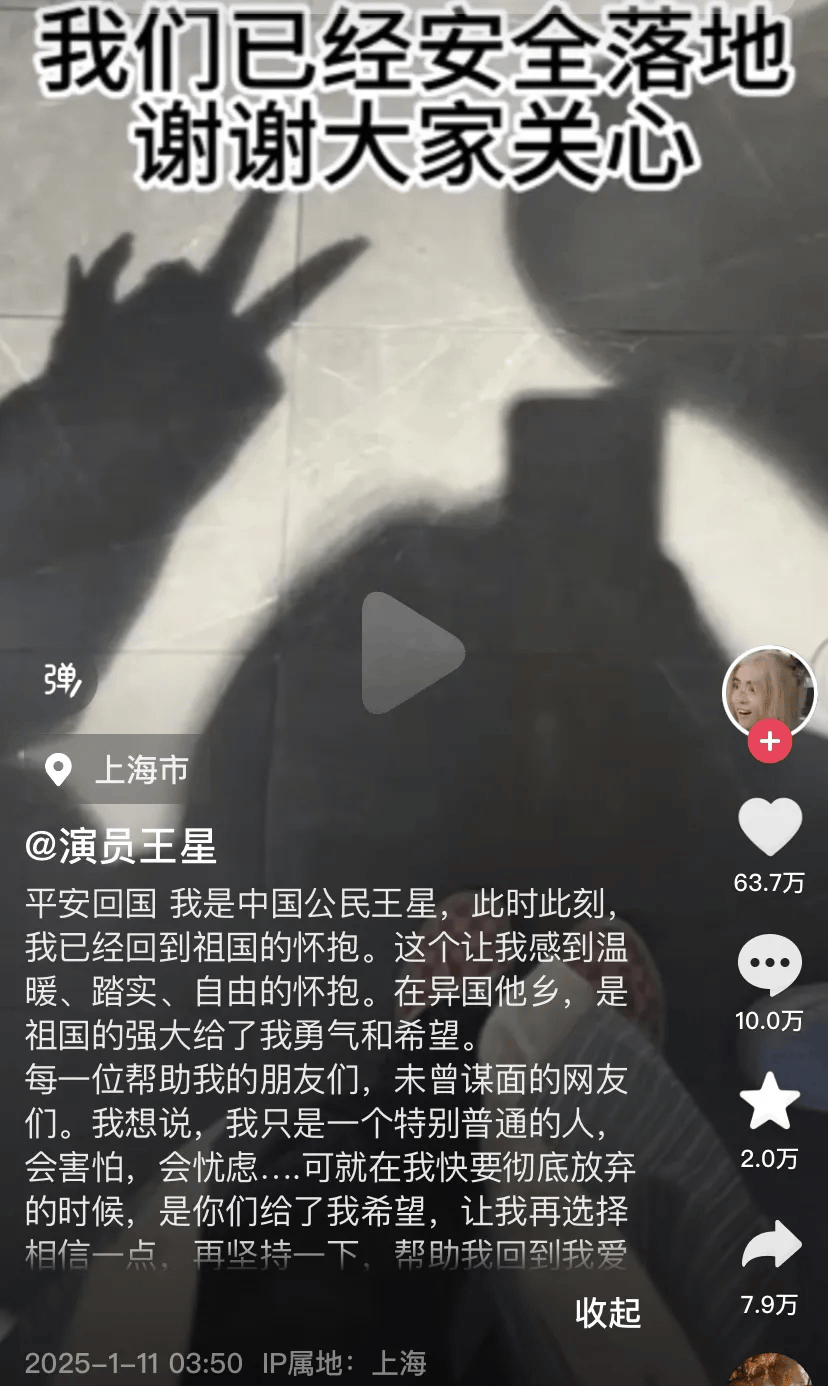Open the comments with 10.0万 replies
The width and height of the screenshot is (828, 1386).
[770, 966]
